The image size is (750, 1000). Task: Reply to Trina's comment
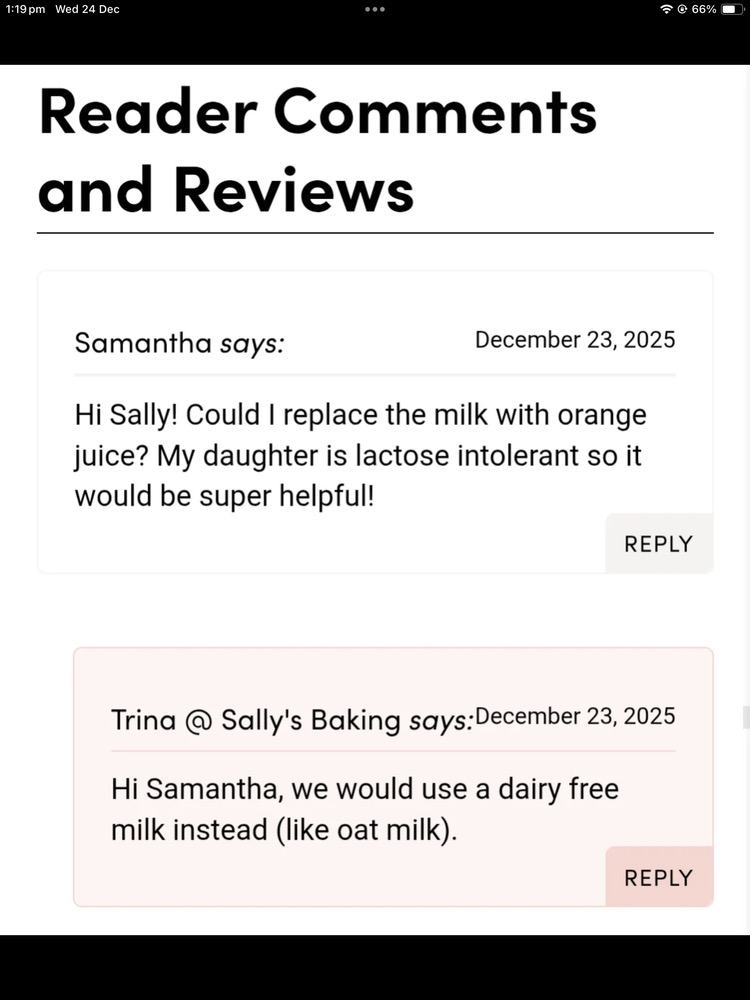click(658, 877)
